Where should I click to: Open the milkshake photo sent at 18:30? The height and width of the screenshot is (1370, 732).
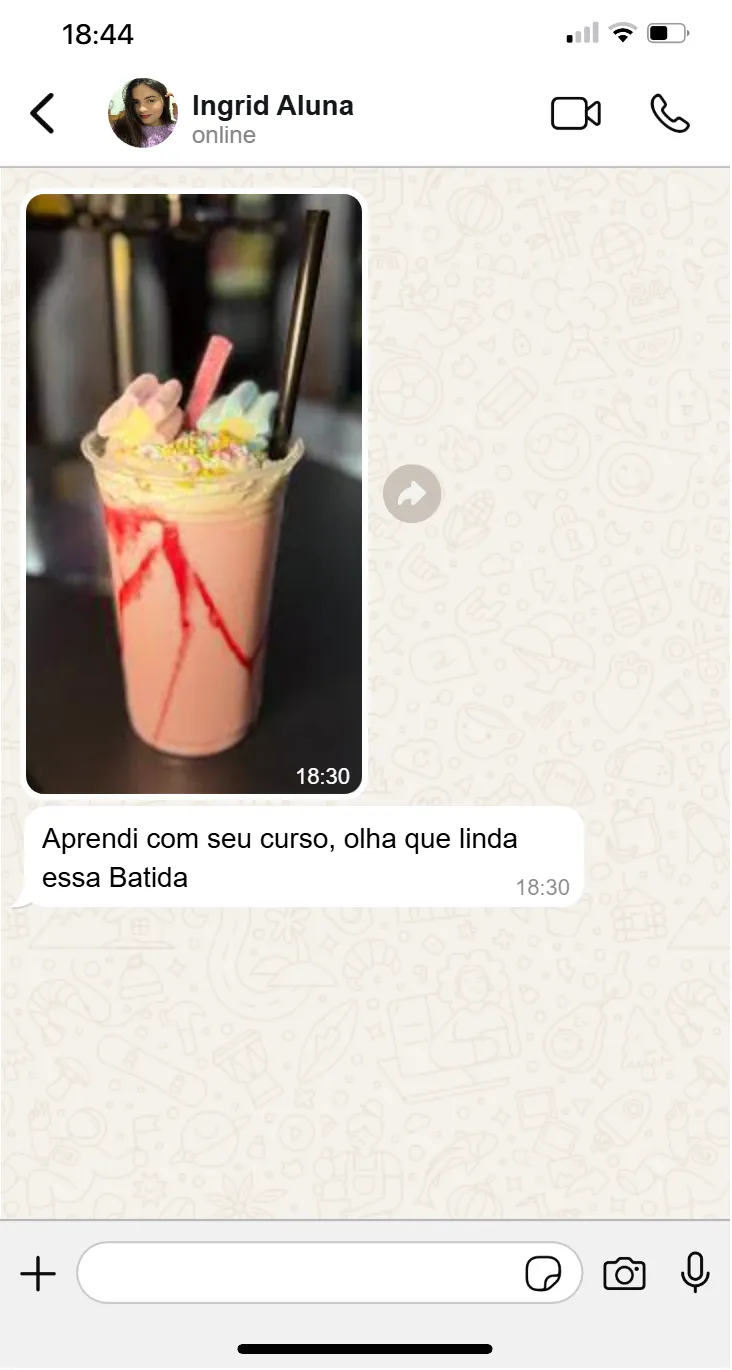point(194,493)
